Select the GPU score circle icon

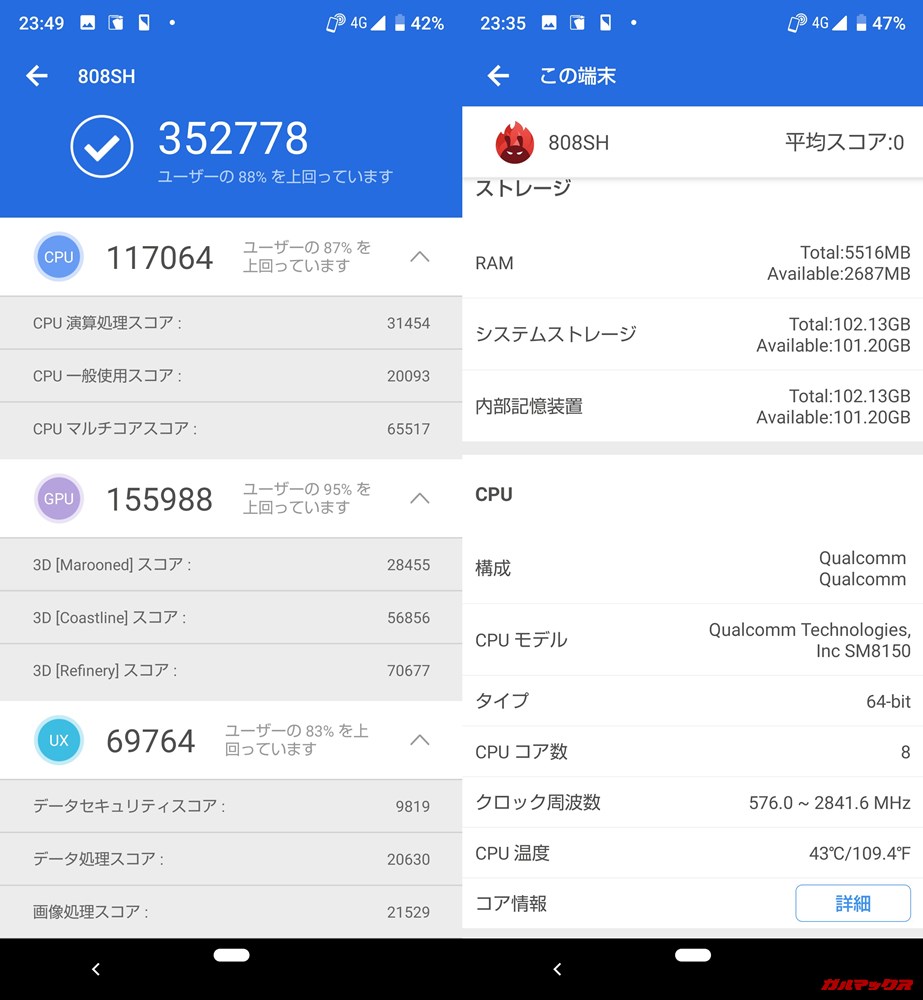point(58,499)
